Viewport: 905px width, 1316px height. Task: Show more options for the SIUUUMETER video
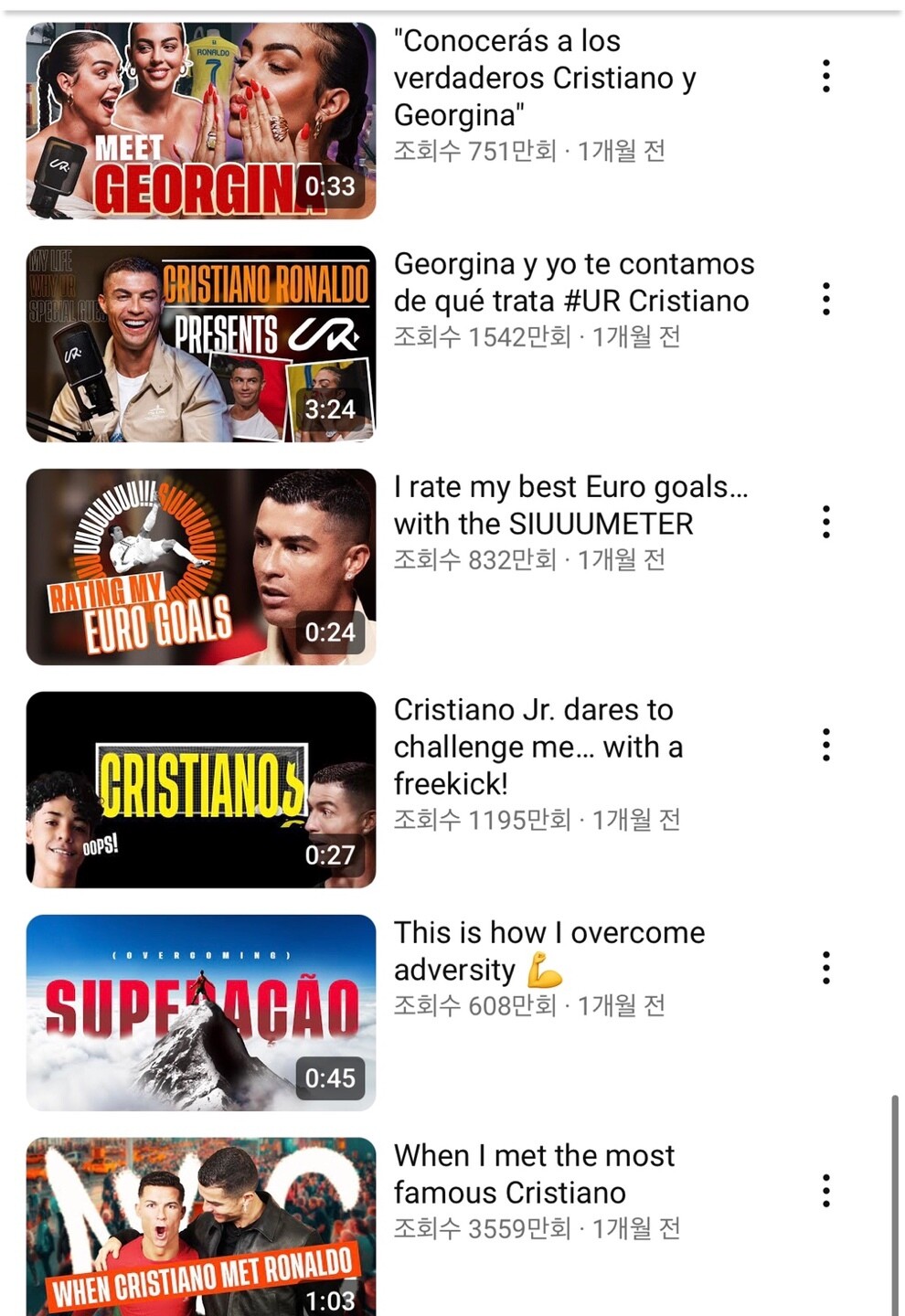(x=826, y=523)
